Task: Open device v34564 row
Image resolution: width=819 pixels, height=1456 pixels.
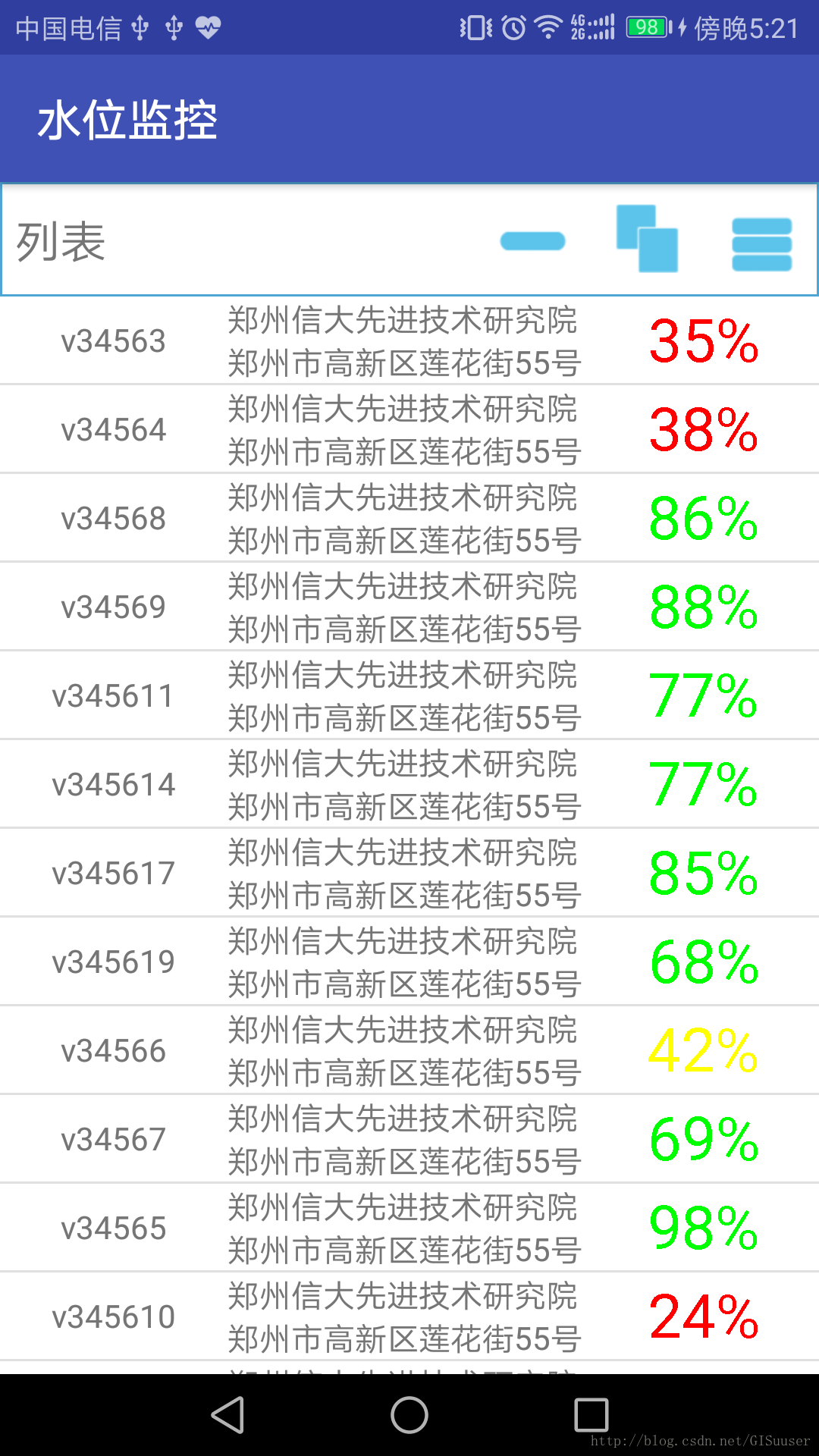Action: coord(409,429)
